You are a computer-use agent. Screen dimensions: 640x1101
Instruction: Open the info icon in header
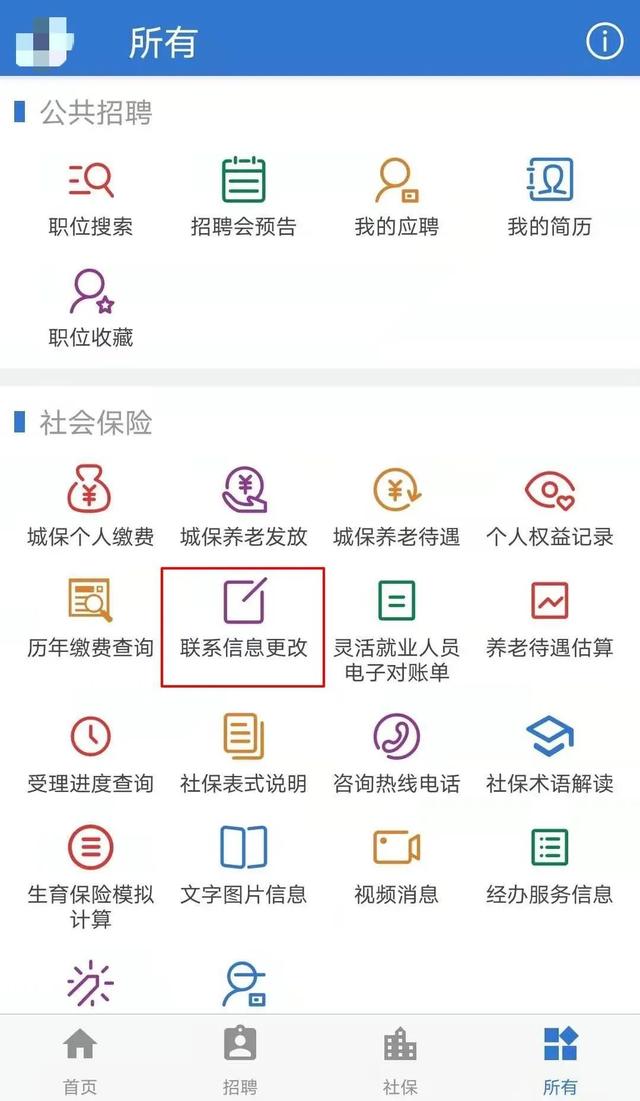click(604, 41)
